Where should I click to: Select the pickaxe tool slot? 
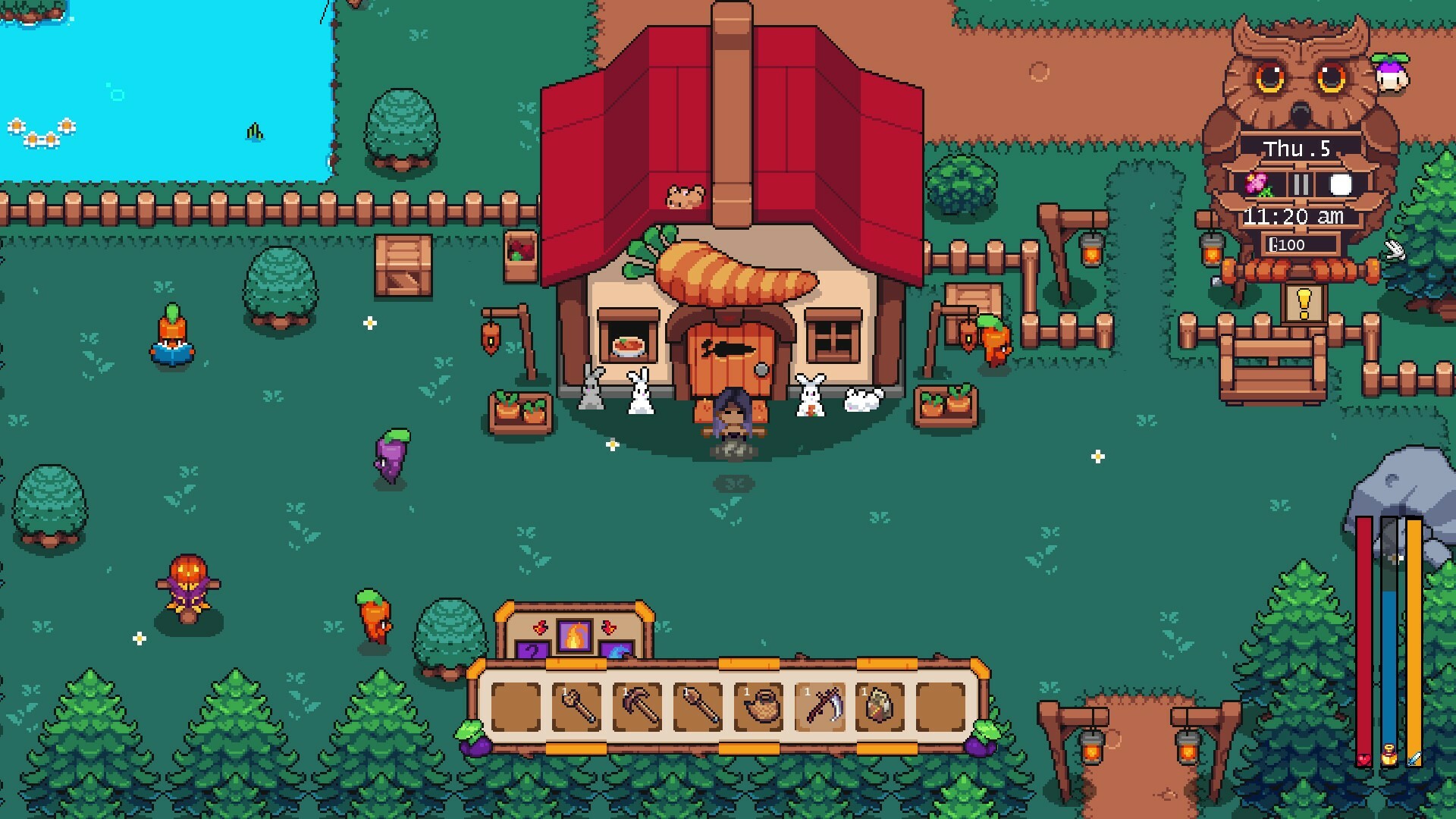pyautogui.click(x=638, y=707)
